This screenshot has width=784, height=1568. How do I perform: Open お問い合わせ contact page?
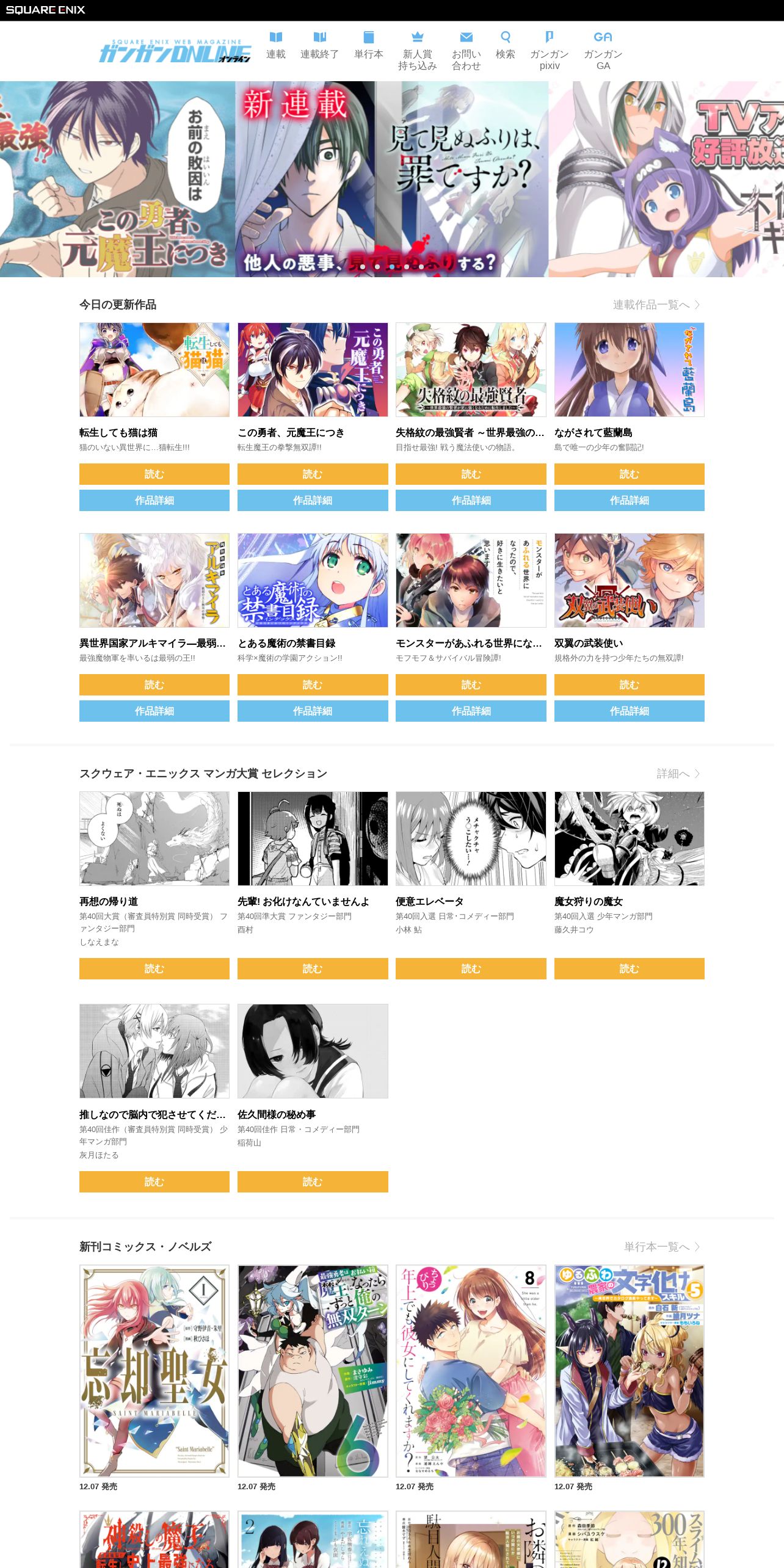pos(466,51)
